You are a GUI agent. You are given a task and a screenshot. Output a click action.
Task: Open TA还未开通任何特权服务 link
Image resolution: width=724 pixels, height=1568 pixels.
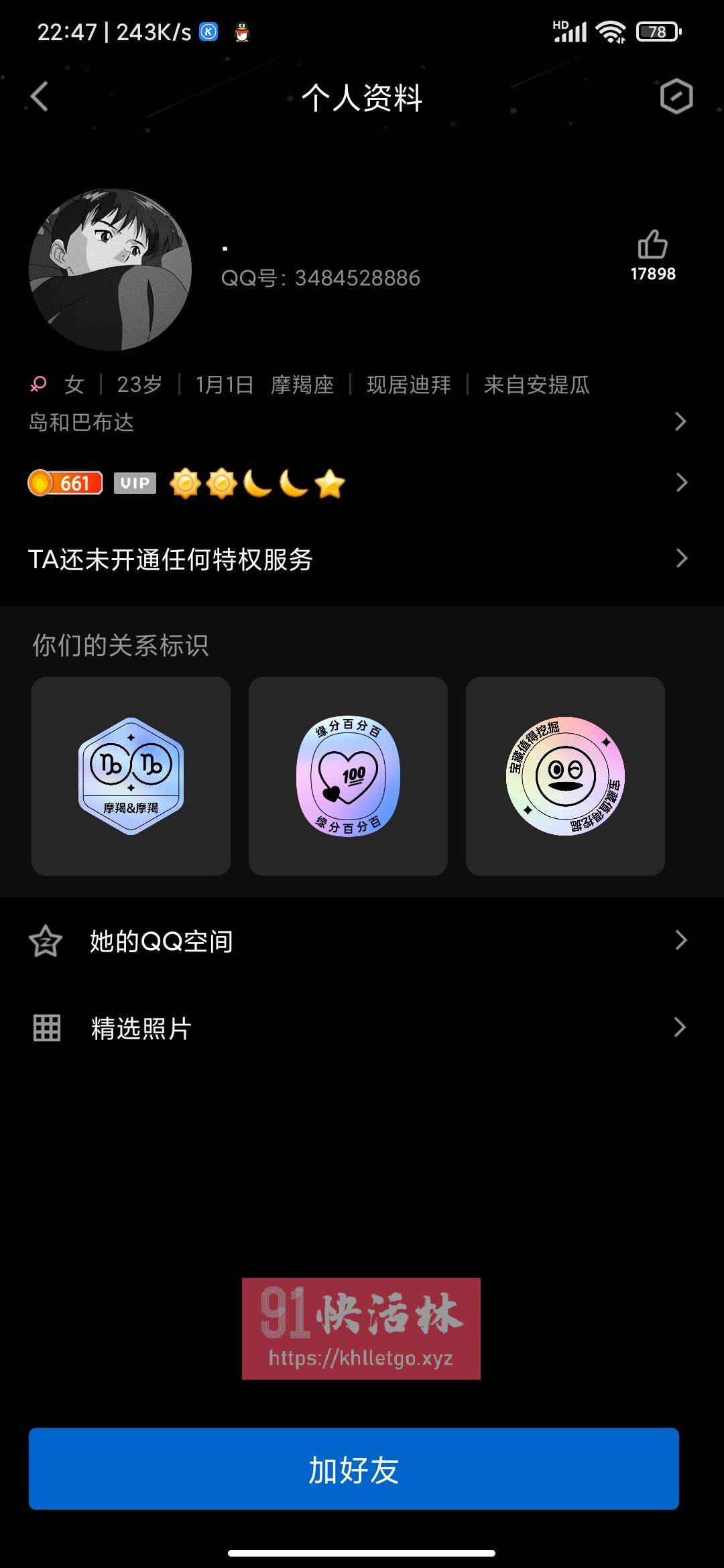click(174, 556)
